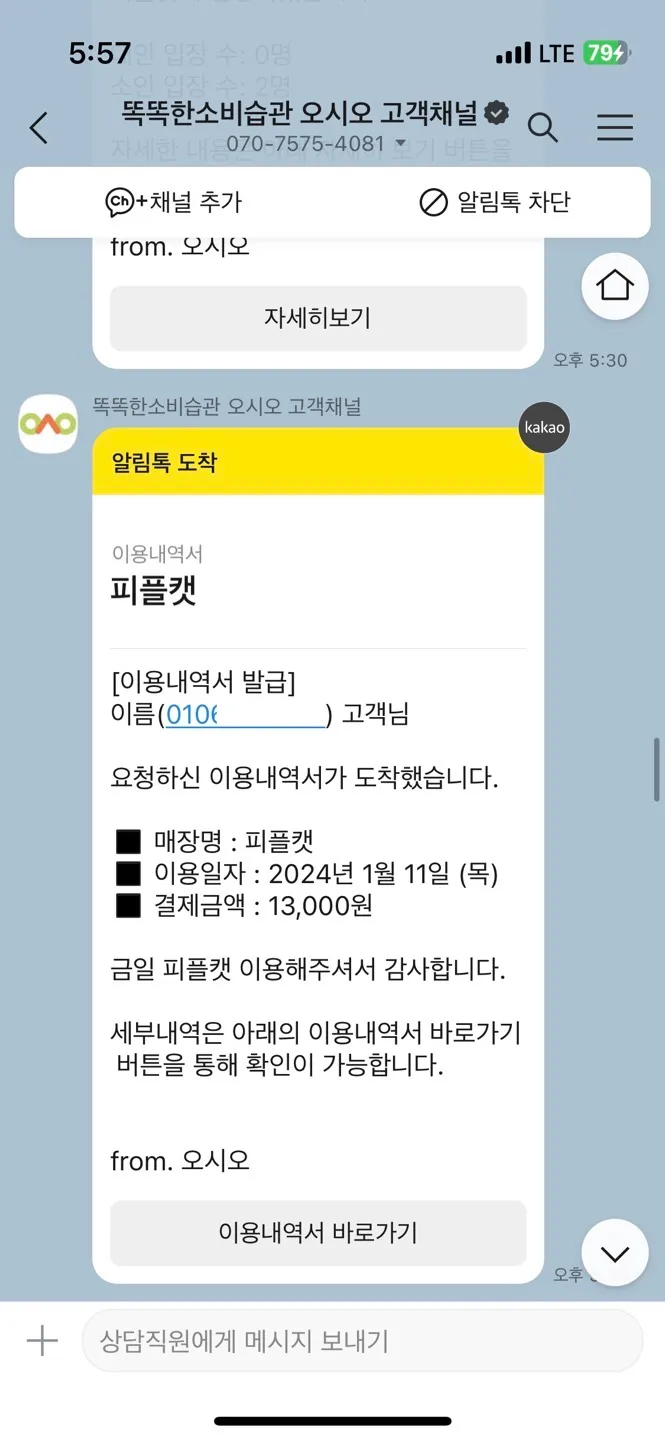Expand the 070-7575-4081 phone number dropdown
The width and height of the screenshot is (665, 1440).
pyautogui.click(x=316, y=144)
